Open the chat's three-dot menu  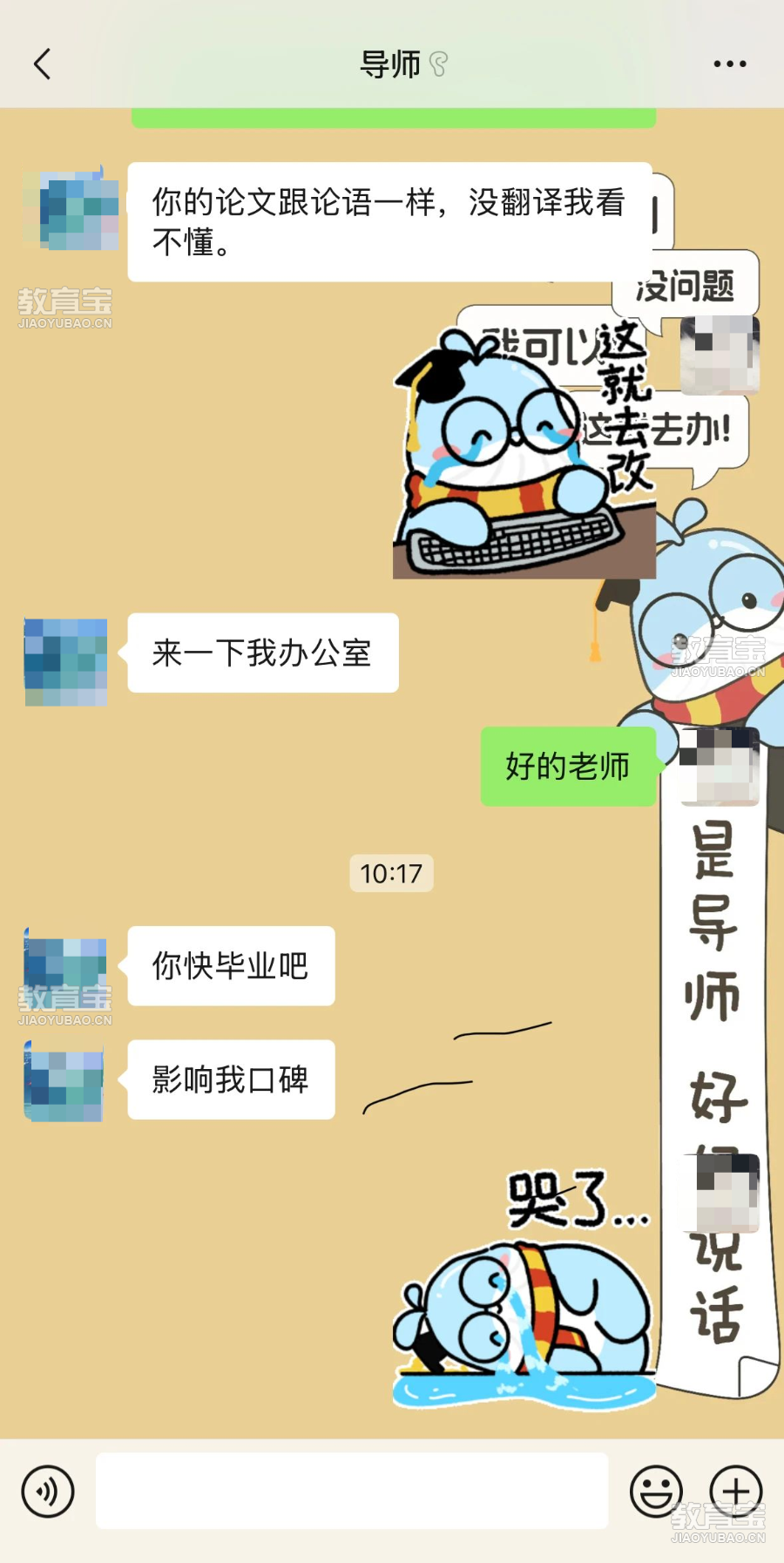click(729, 64)
